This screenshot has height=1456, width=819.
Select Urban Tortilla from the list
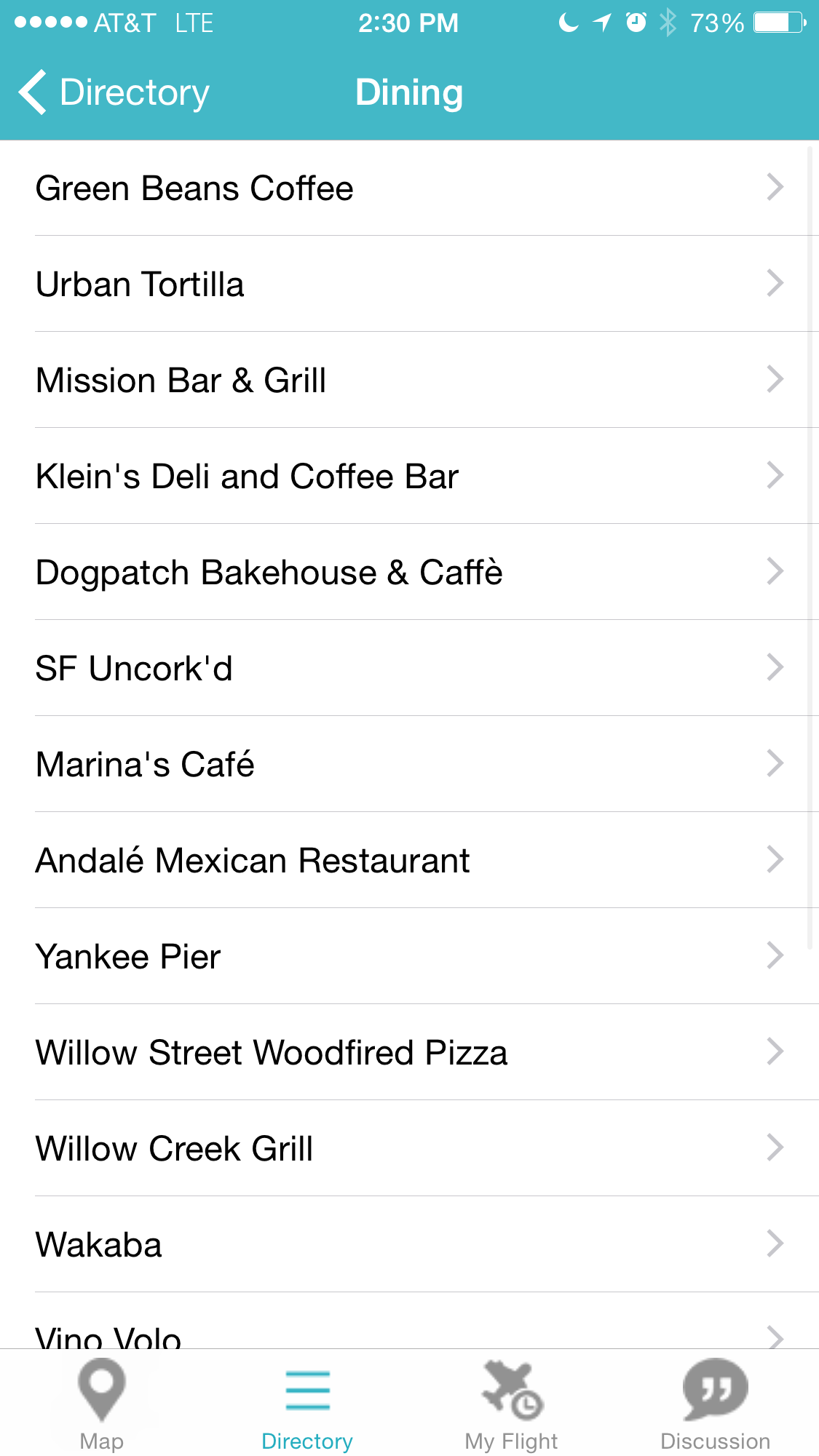(409, 285)
